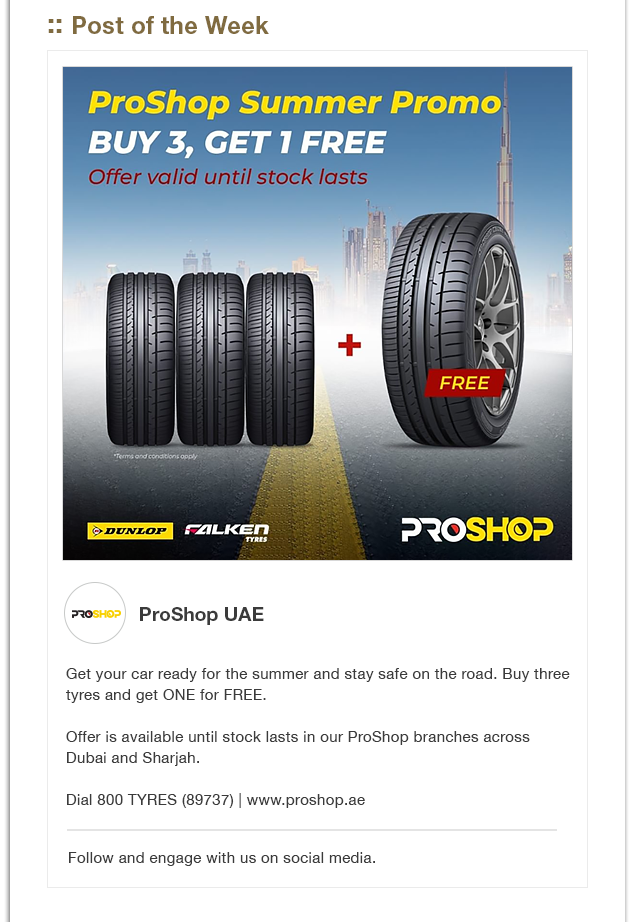Open the ProShop Summer Promo post image
The image size is (635, 922).
(x=318, y=313)
